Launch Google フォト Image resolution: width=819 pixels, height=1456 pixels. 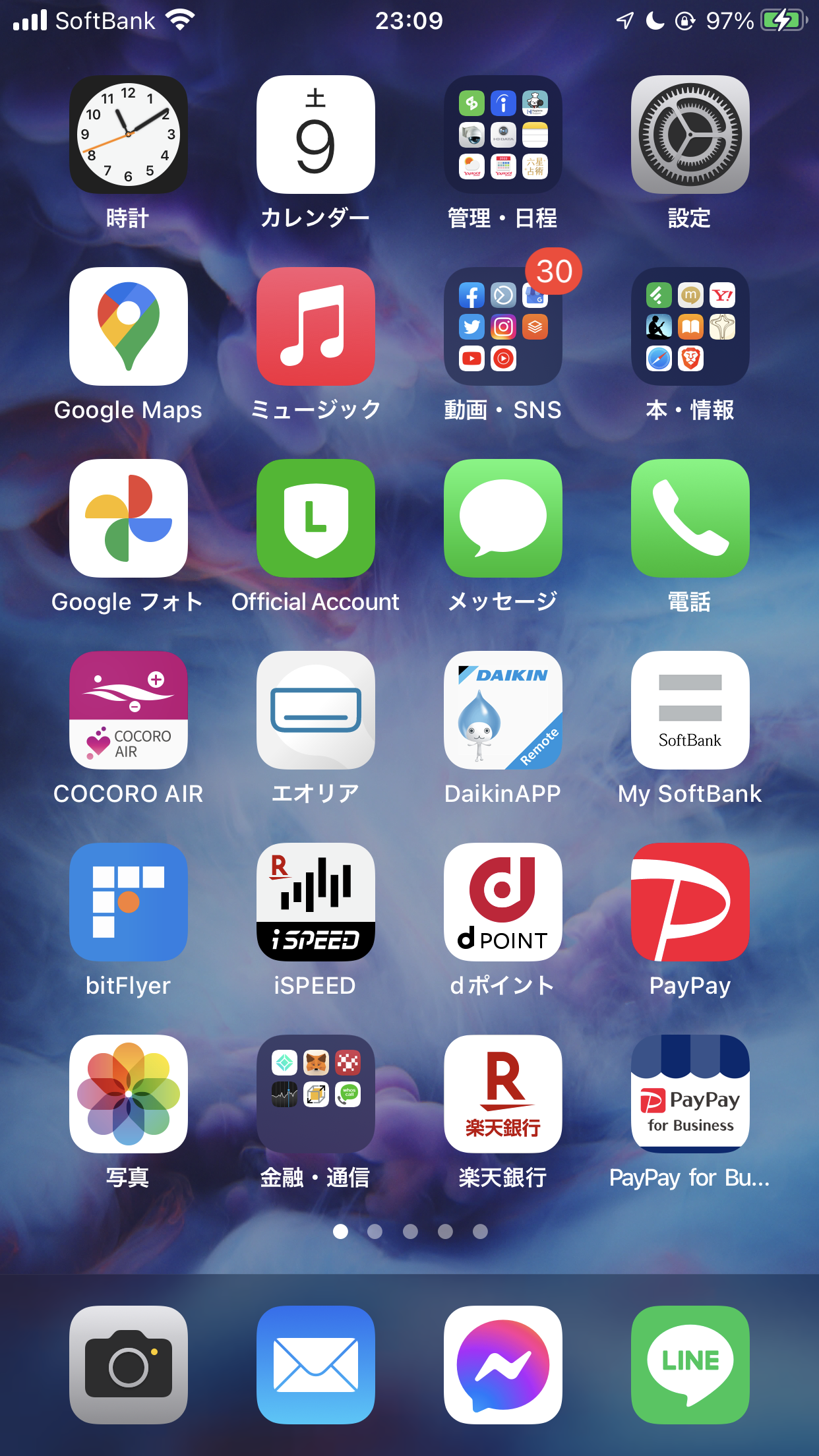pos(129,518)
